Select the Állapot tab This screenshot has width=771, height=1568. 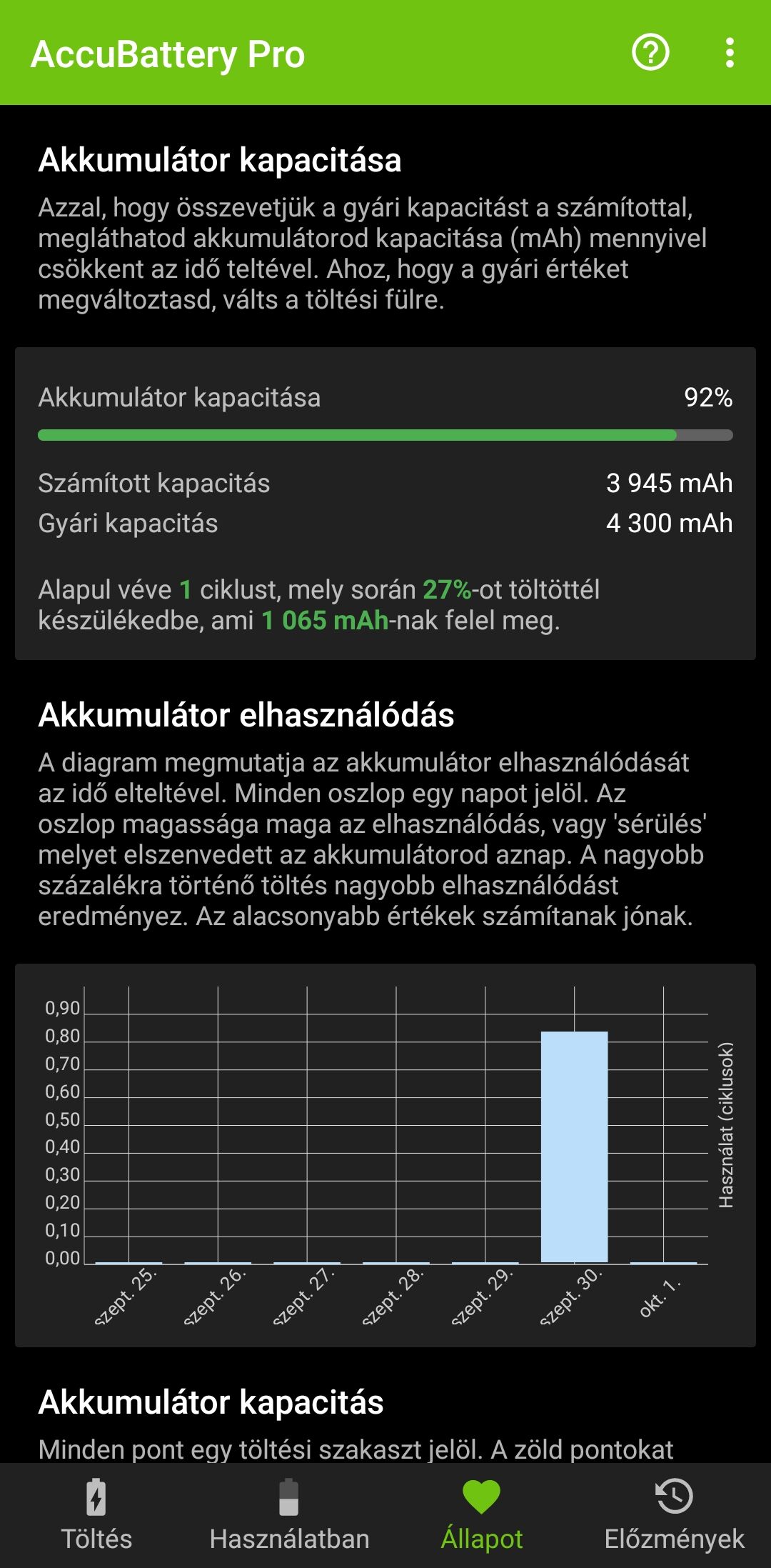tap(482, 1516)
